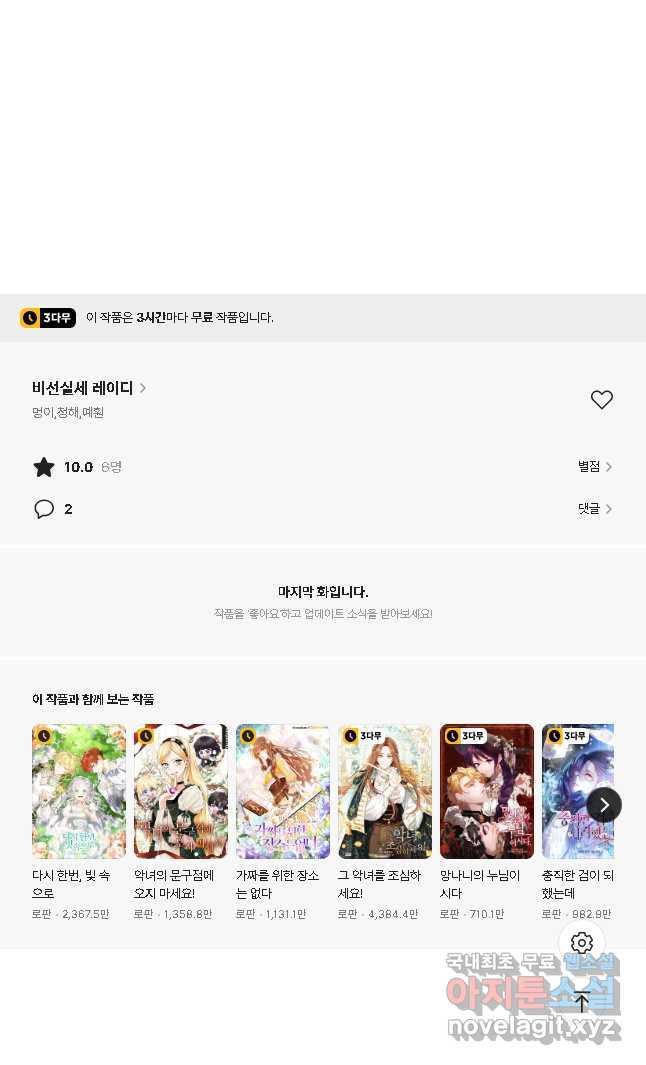Like this series with the heart icon
Viewport: 646px width, 1065px height.
pyautogui.click(x=601, y=400)
